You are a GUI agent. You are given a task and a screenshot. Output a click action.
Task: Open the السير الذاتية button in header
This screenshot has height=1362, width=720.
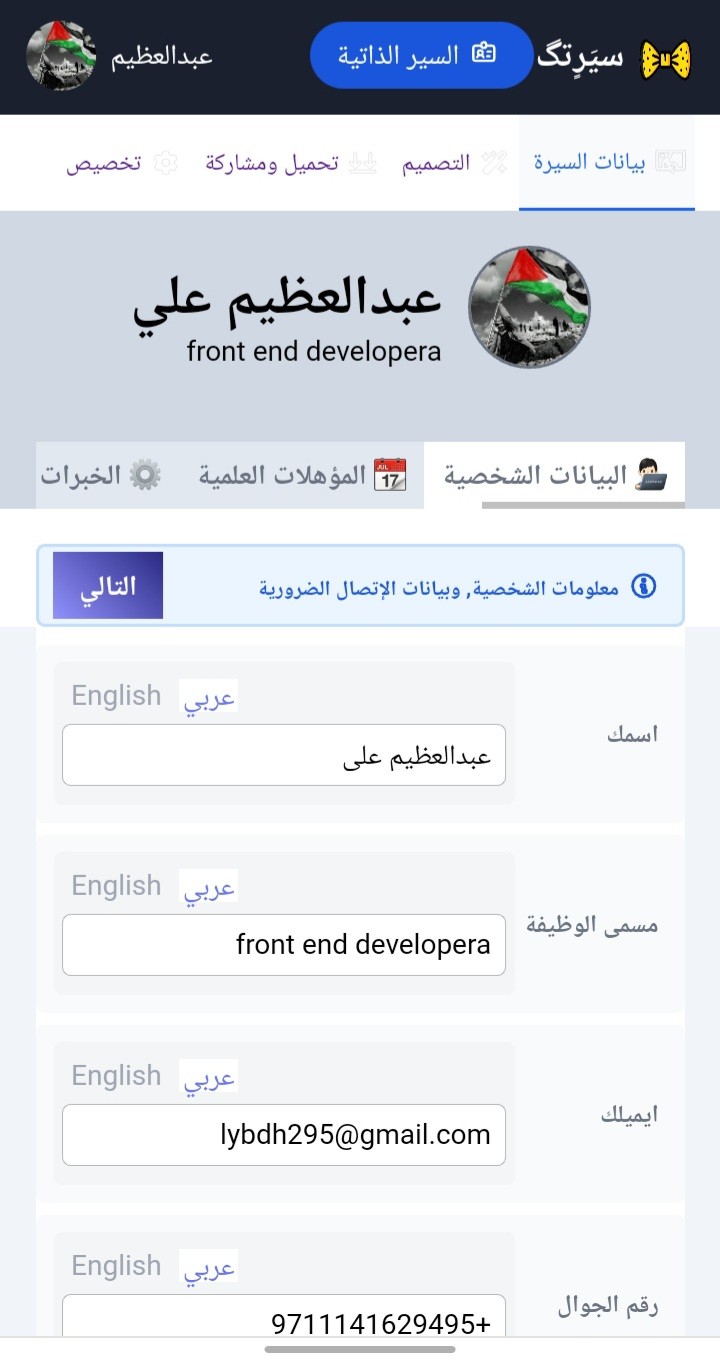click(421, 55)
